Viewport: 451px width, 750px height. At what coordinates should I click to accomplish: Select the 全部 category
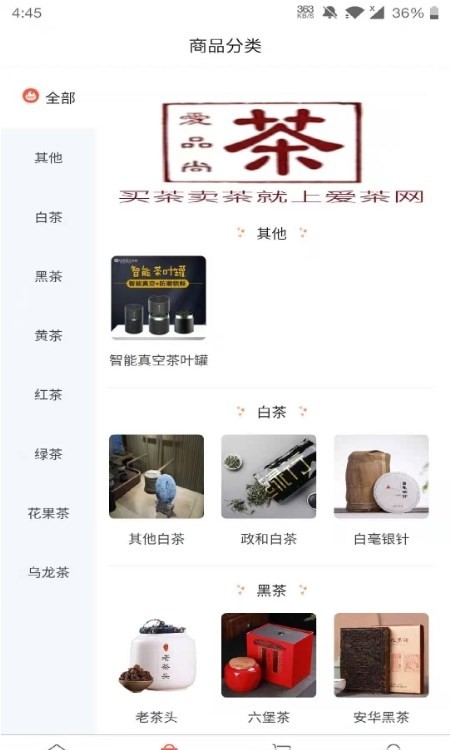(x=48, y=98)
